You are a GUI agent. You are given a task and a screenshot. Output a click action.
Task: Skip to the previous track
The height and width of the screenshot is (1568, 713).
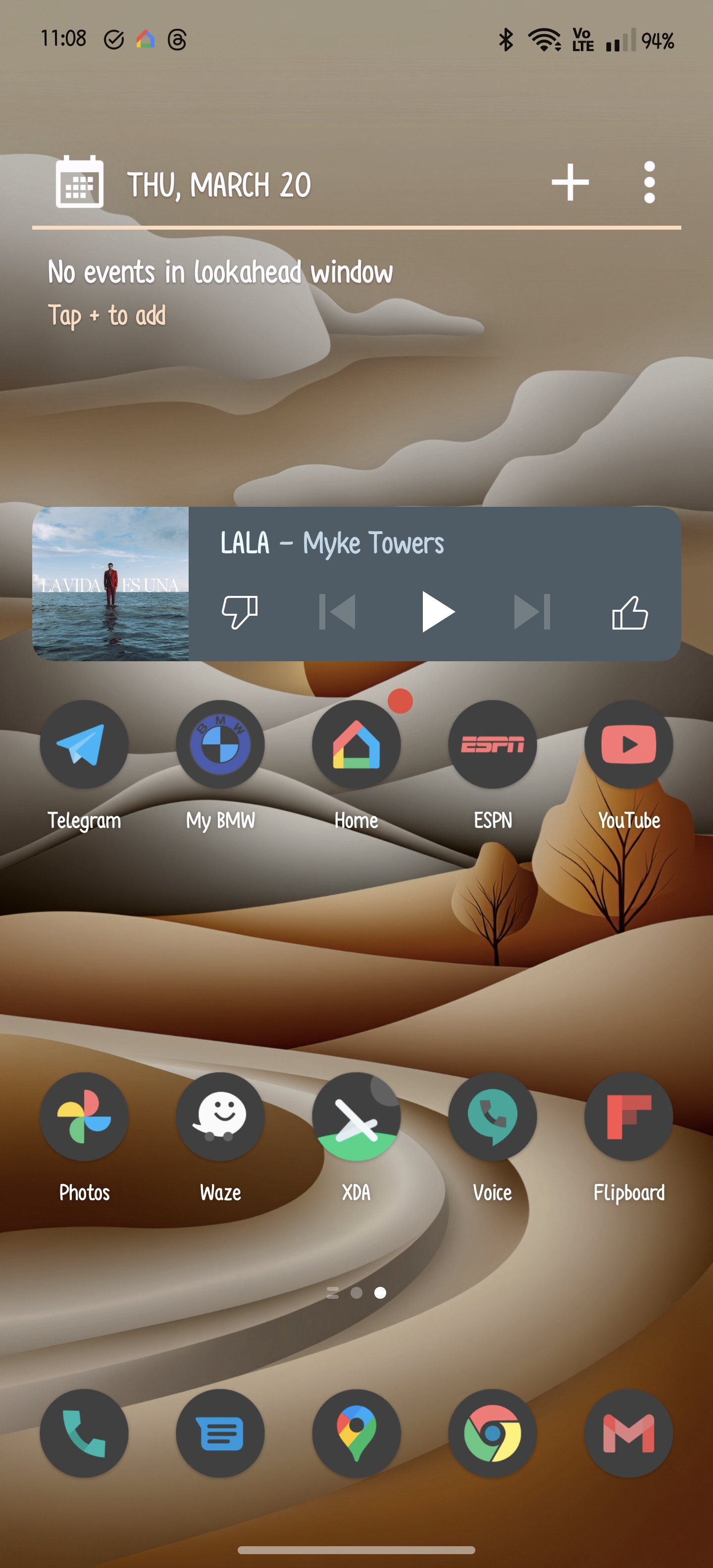tap(337, 612)
